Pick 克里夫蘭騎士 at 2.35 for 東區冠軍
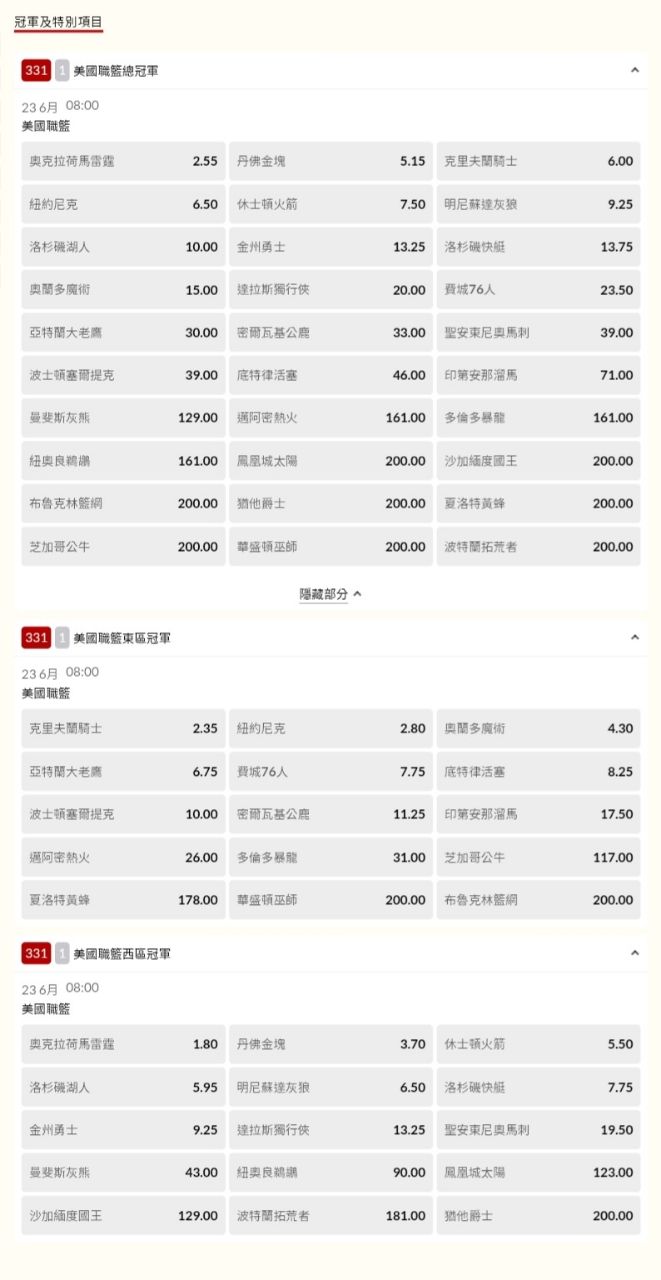Viewport: 661px width, 1280px height. click(x=123, y=728)
